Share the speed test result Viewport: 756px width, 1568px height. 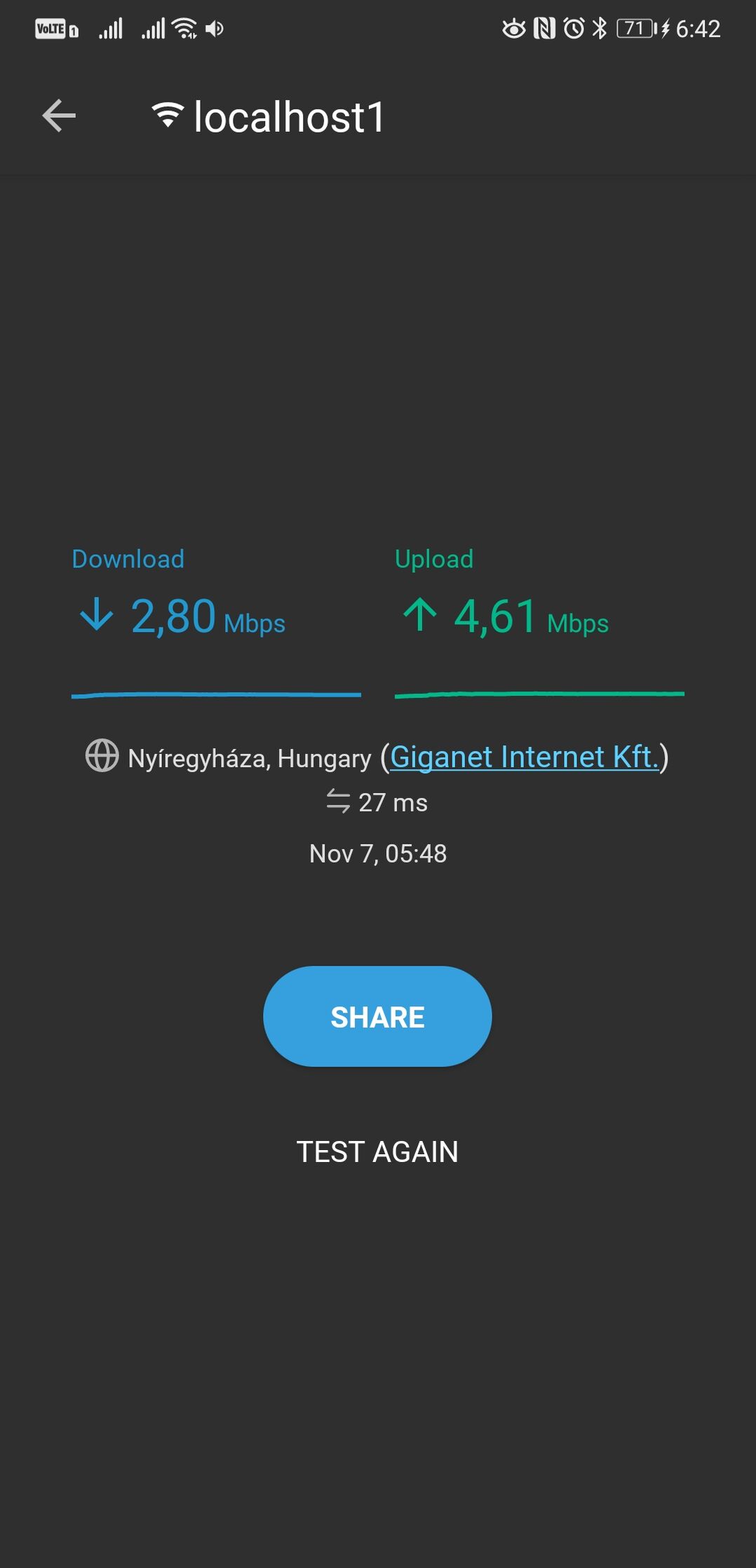(x=377, y=1016)
